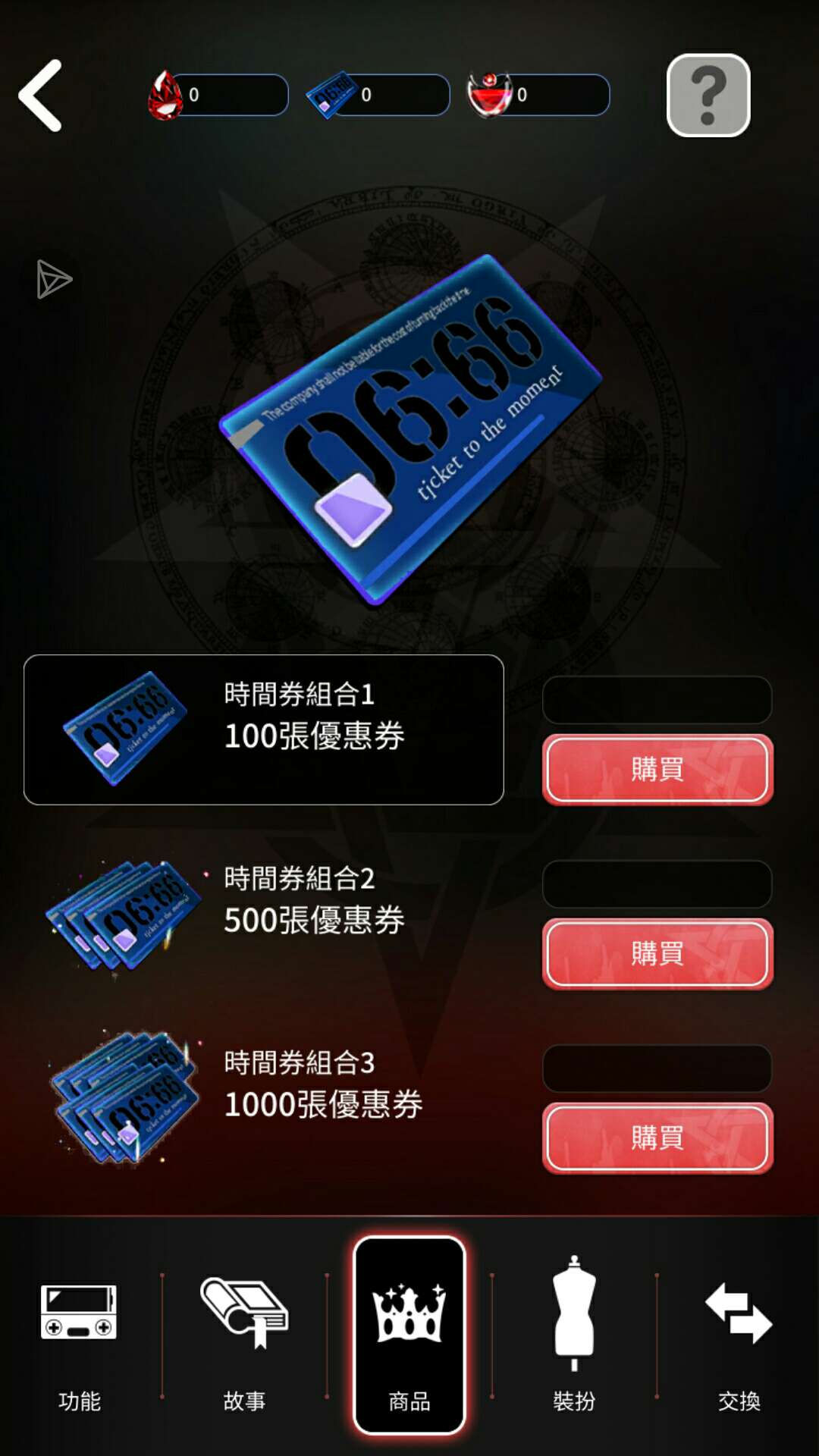The image size is (819, 1456).
Task: Tap the red potion currency counter
Action: tap(539, 95)
